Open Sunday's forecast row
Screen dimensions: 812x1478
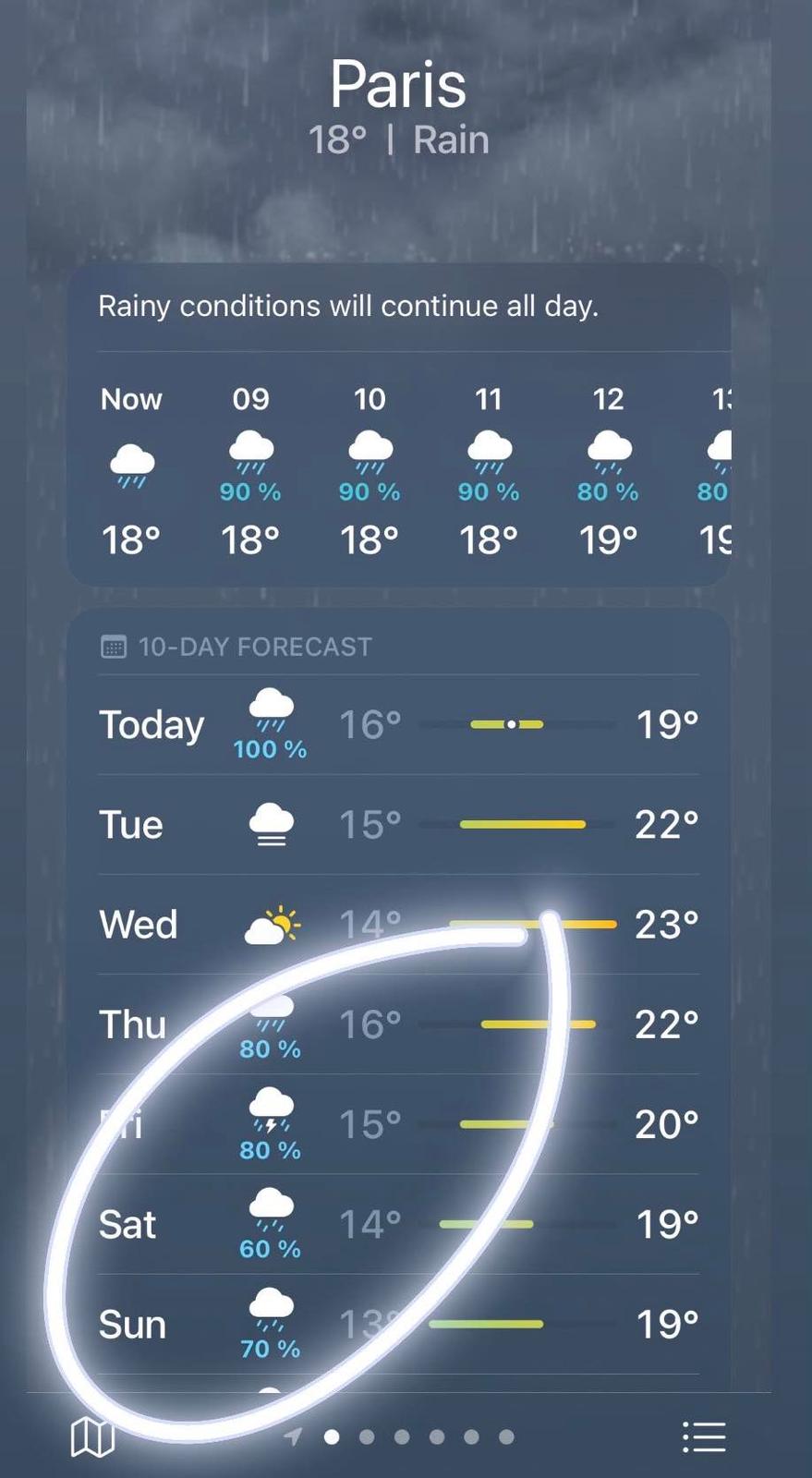point(398,1324)
